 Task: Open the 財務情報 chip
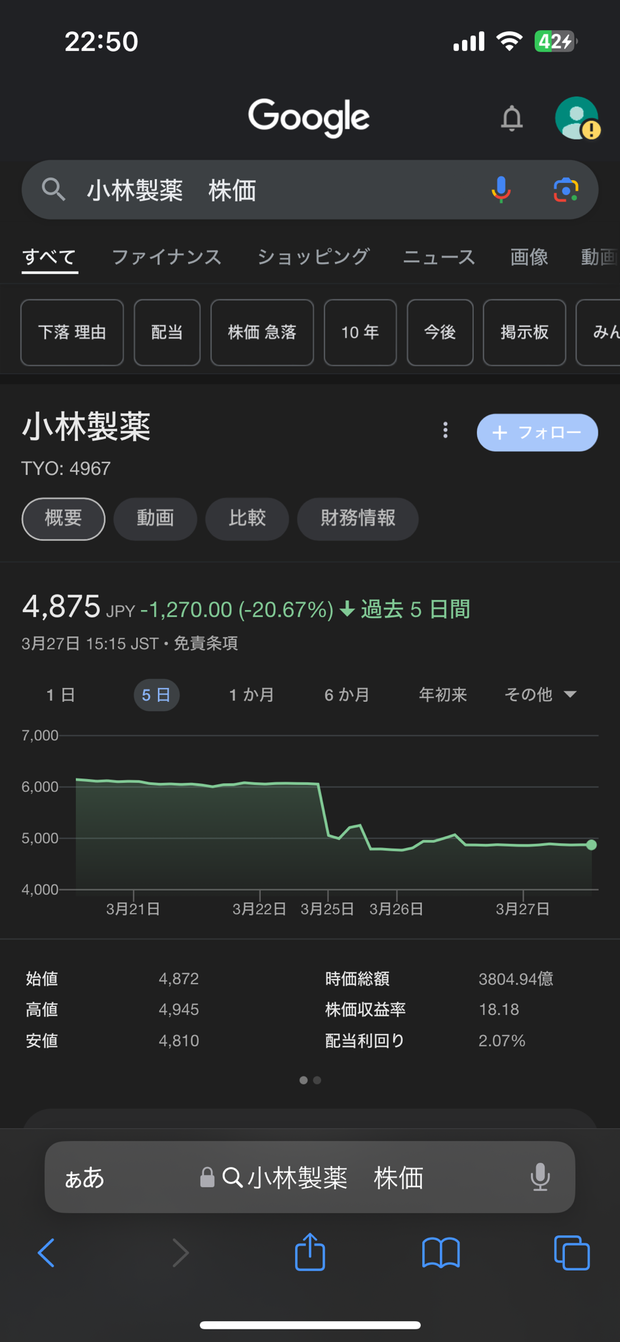click(x=357, y=518)
